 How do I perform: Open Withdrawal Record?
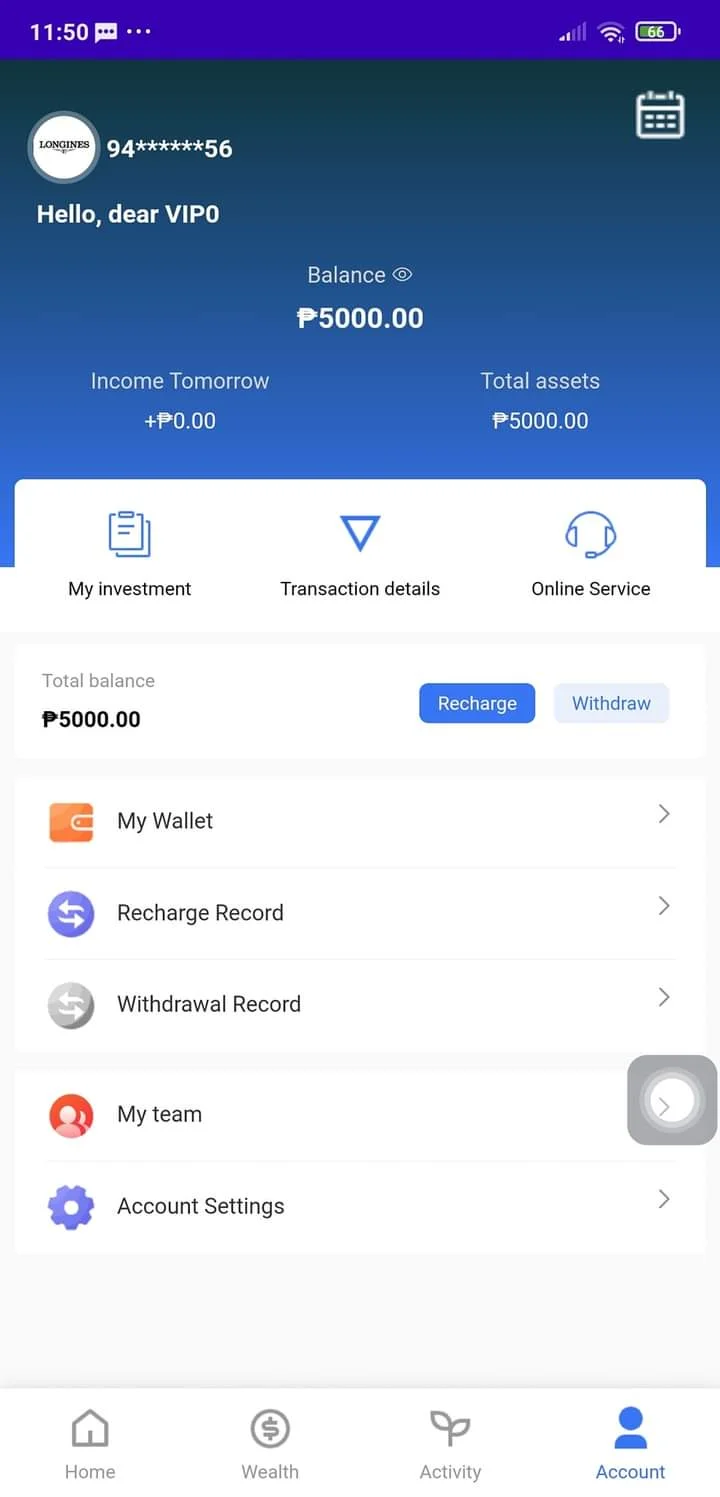tap(360, 1004)
